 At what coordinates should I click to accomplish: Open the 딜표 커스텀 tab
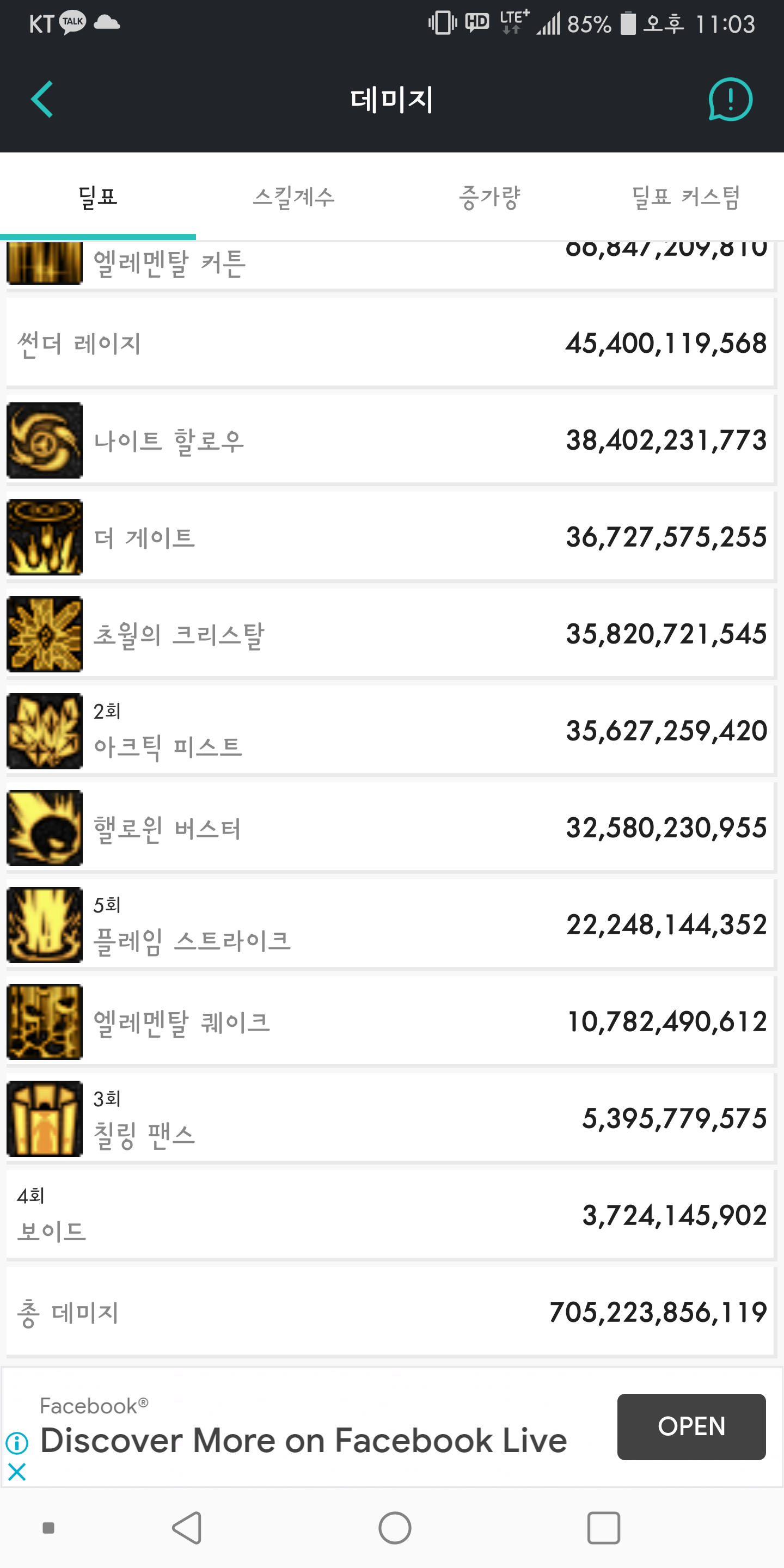tap(685, 197)
